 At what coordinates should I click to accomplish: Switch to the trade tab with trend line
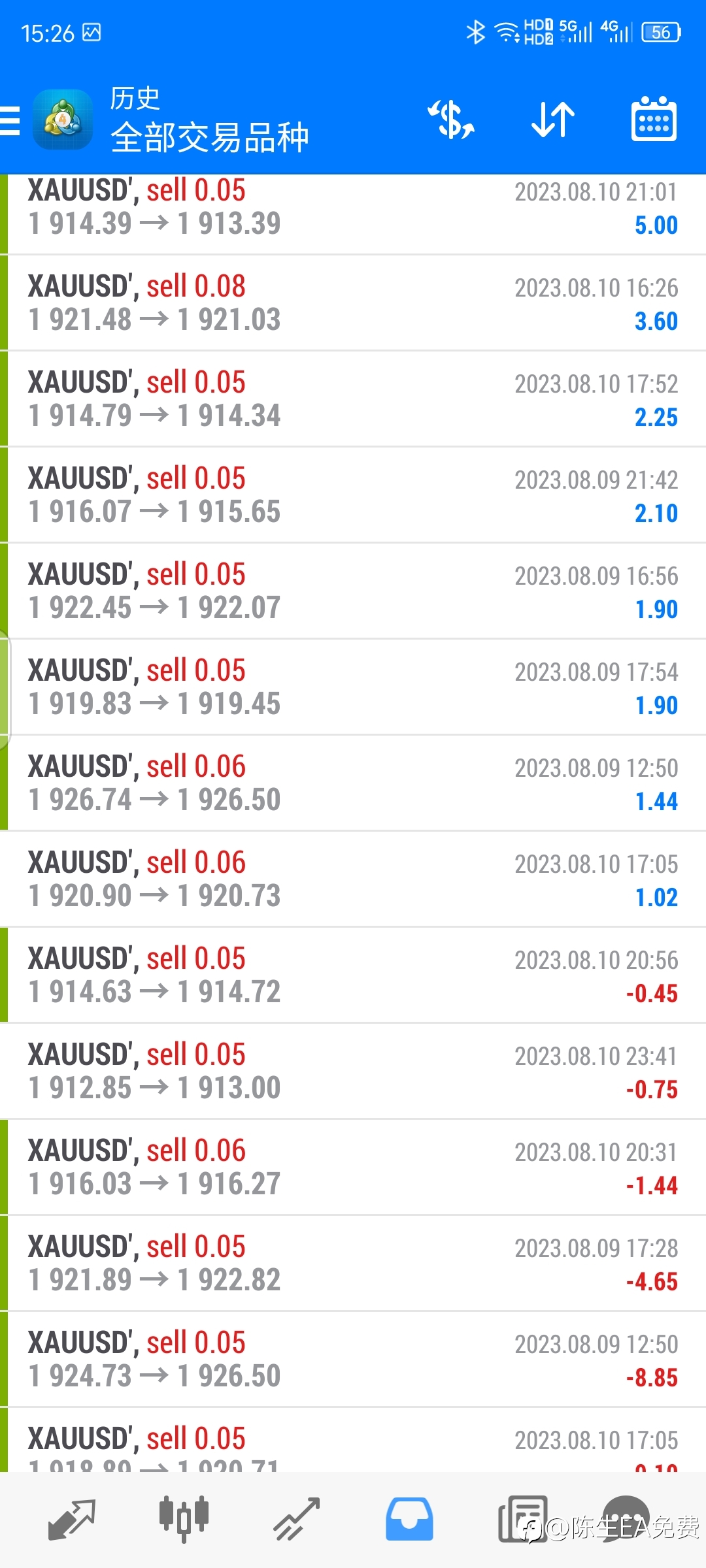[297, 1520]
